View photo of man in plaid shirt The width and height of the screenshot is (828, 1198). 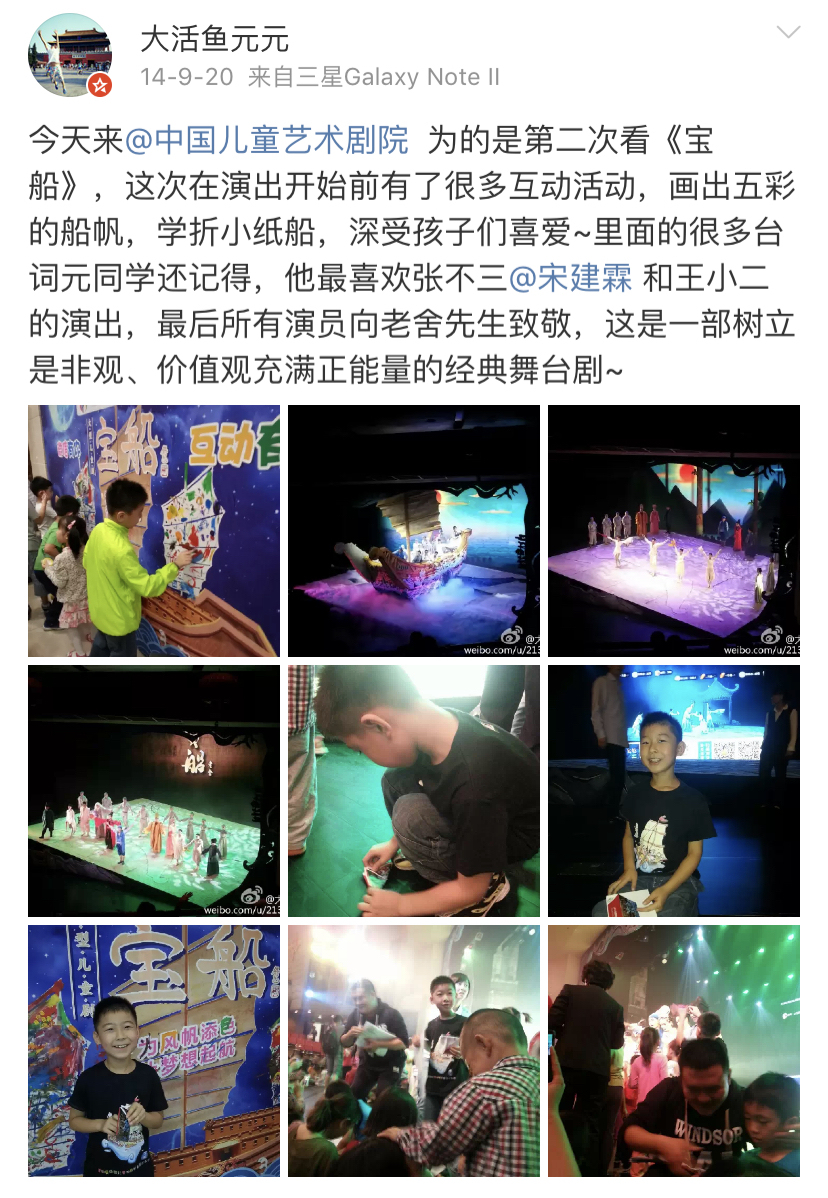click(x=414, y=1050)
